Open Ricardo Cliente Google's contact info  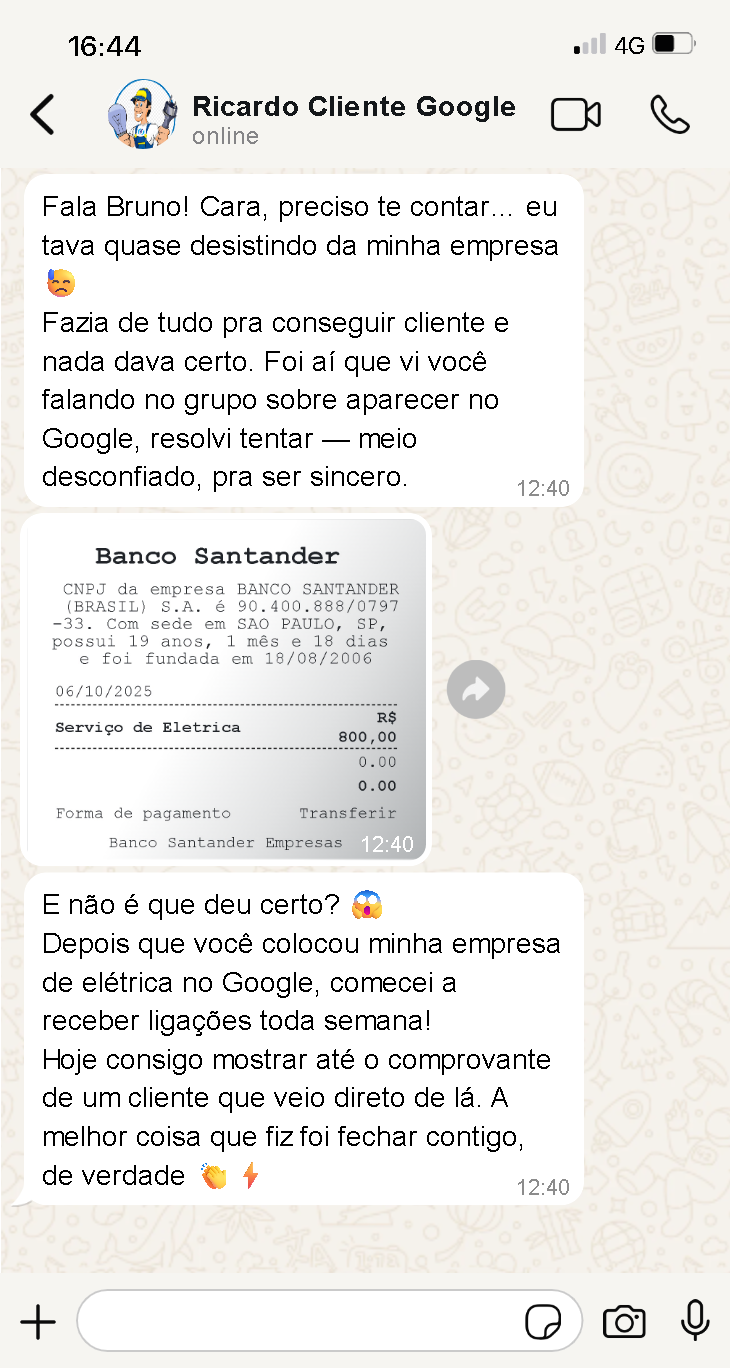pos(353,118)
